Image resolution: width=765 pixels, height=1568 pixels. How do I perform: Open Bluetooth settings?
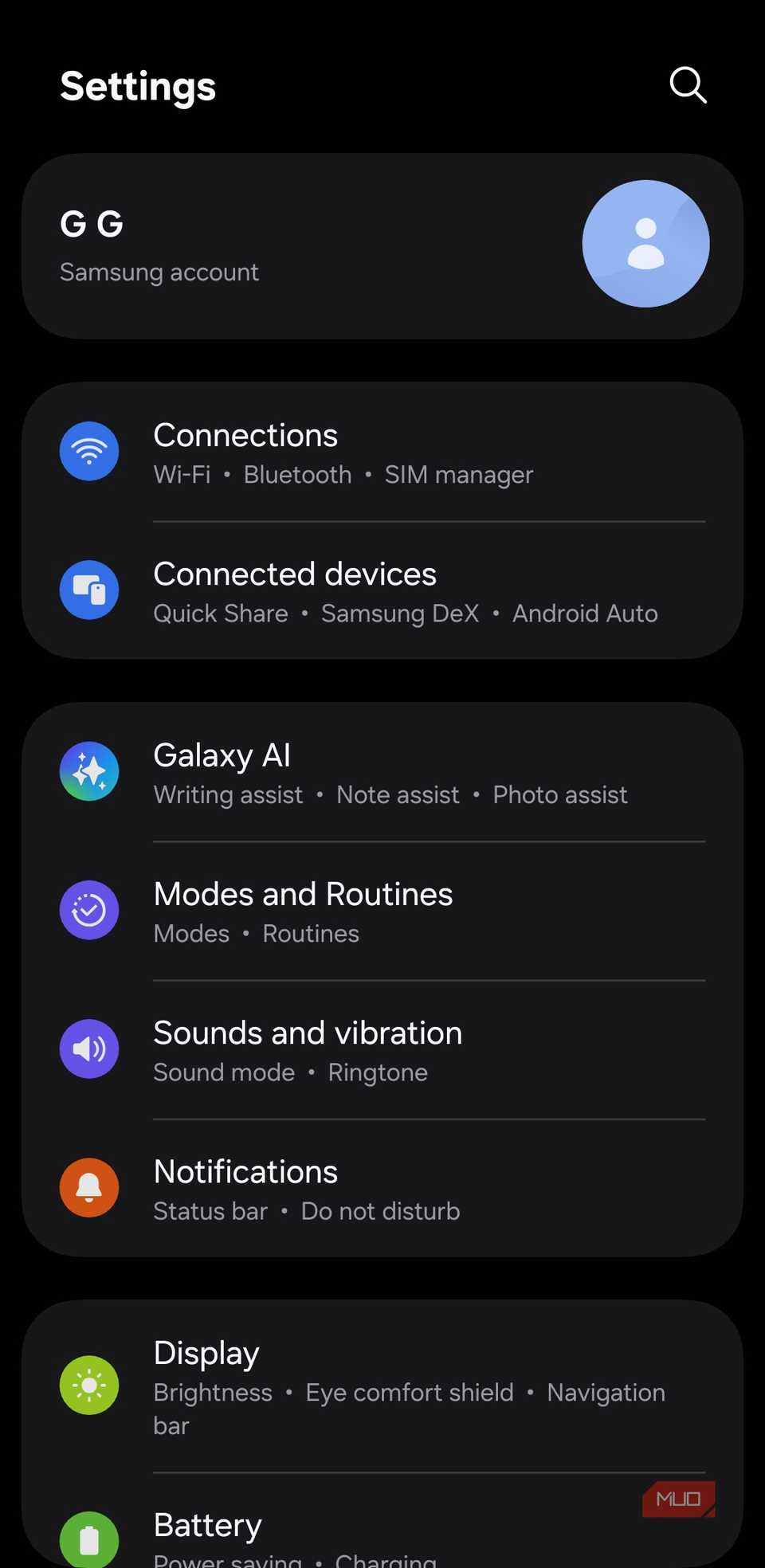pyautogui.click(x=297, y=474)
